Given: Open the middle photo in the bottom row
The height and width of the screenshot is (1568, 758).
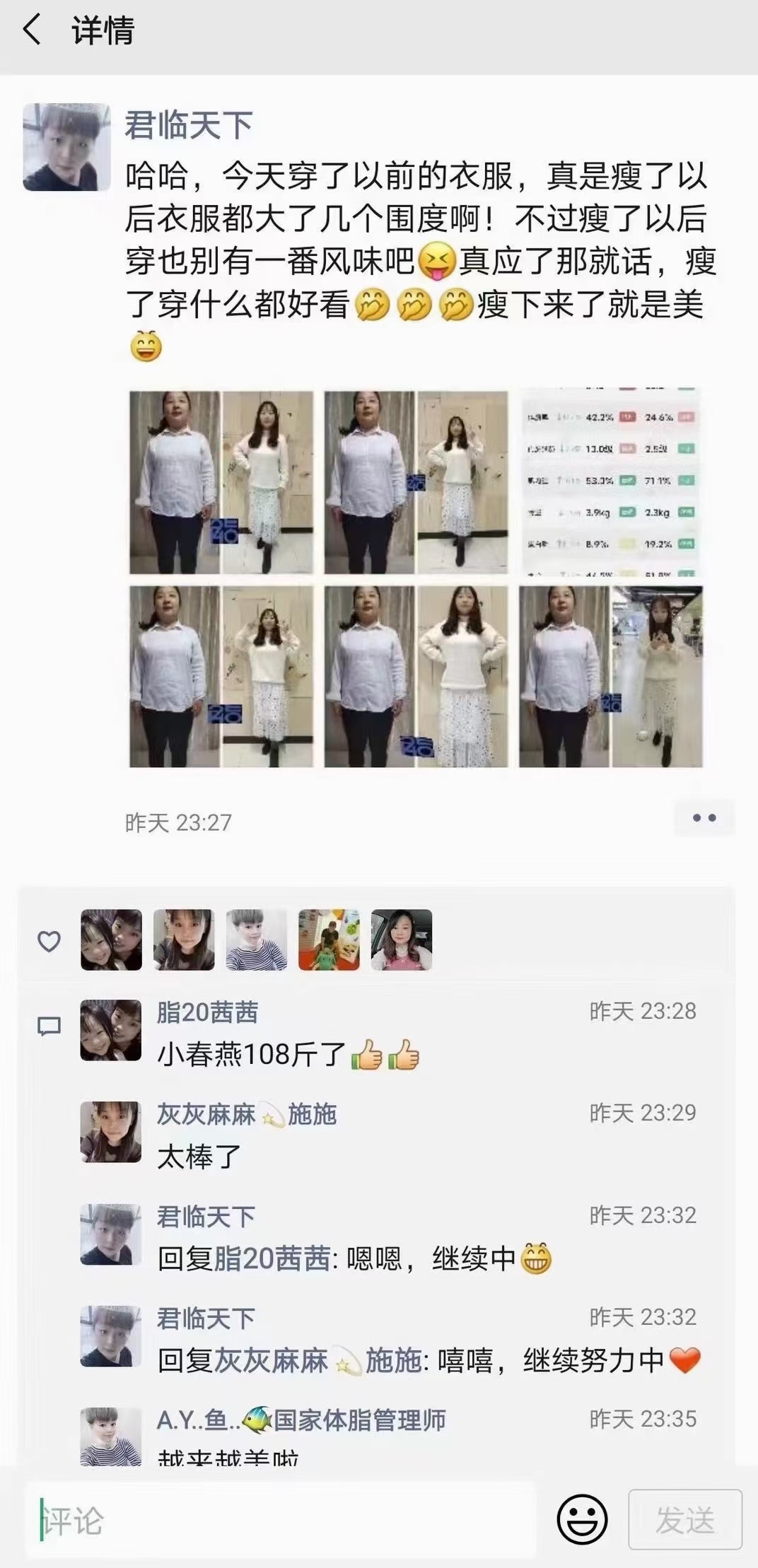Looking at the screenshot, I should pyautogui.click(x=416, y=677).
